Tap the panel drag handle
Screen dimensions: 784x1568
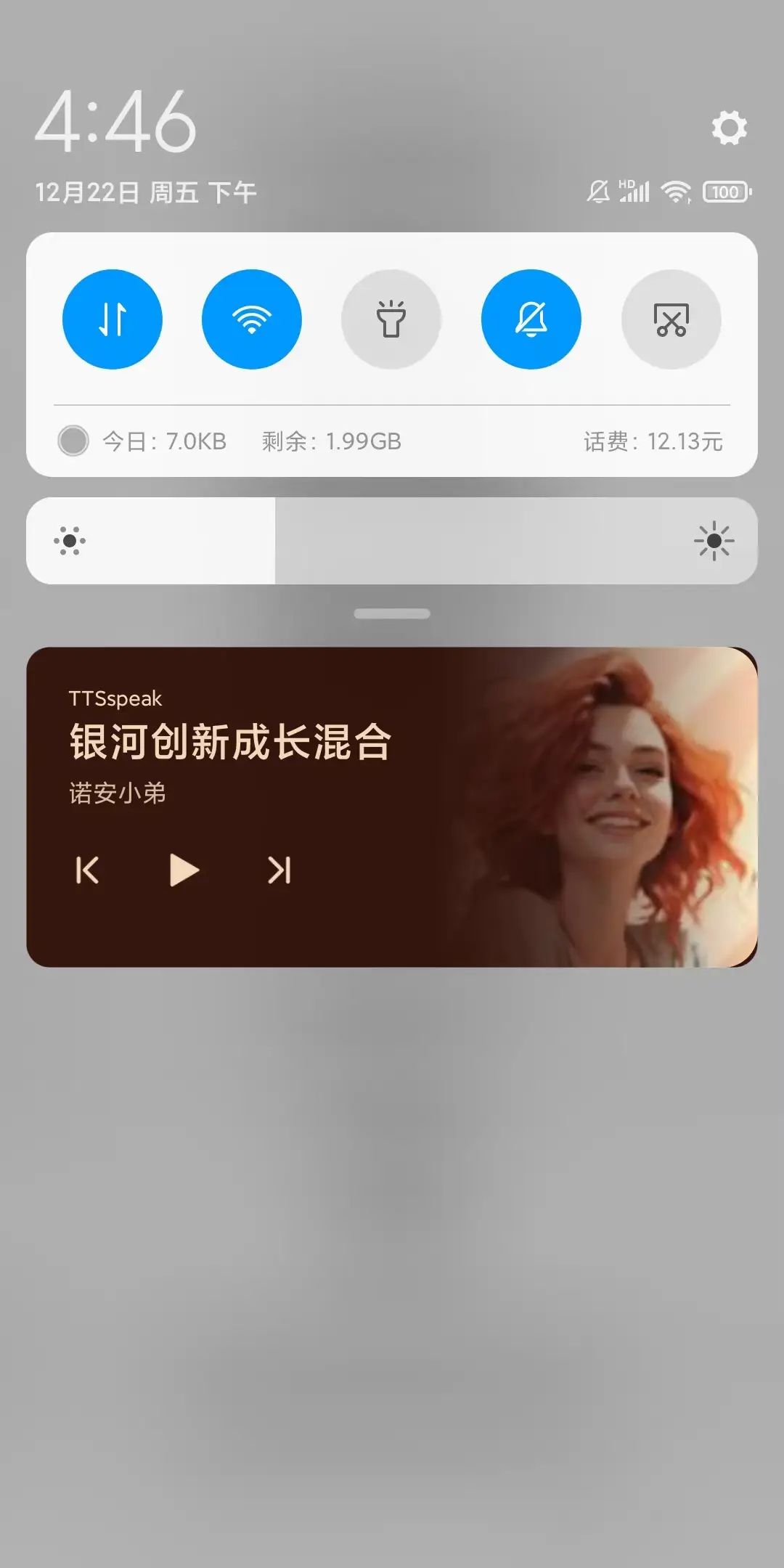click(x=392, y=613)
